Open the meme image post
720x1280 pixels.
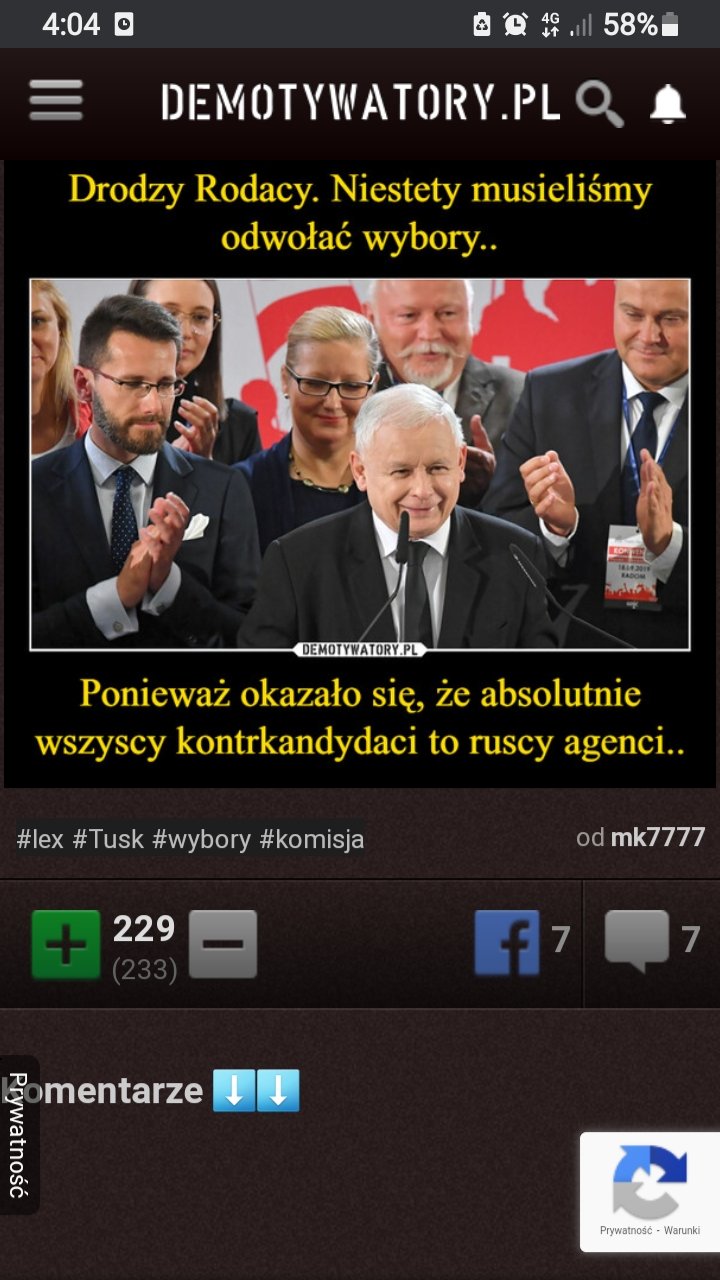pos(360,465)
